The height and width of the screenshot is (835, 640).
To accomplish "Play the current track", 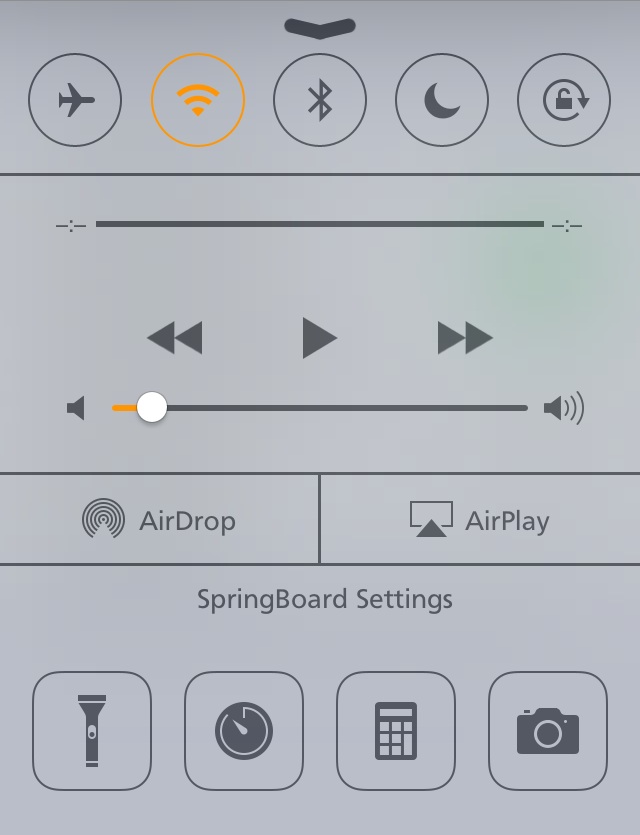I will [319, 338].
